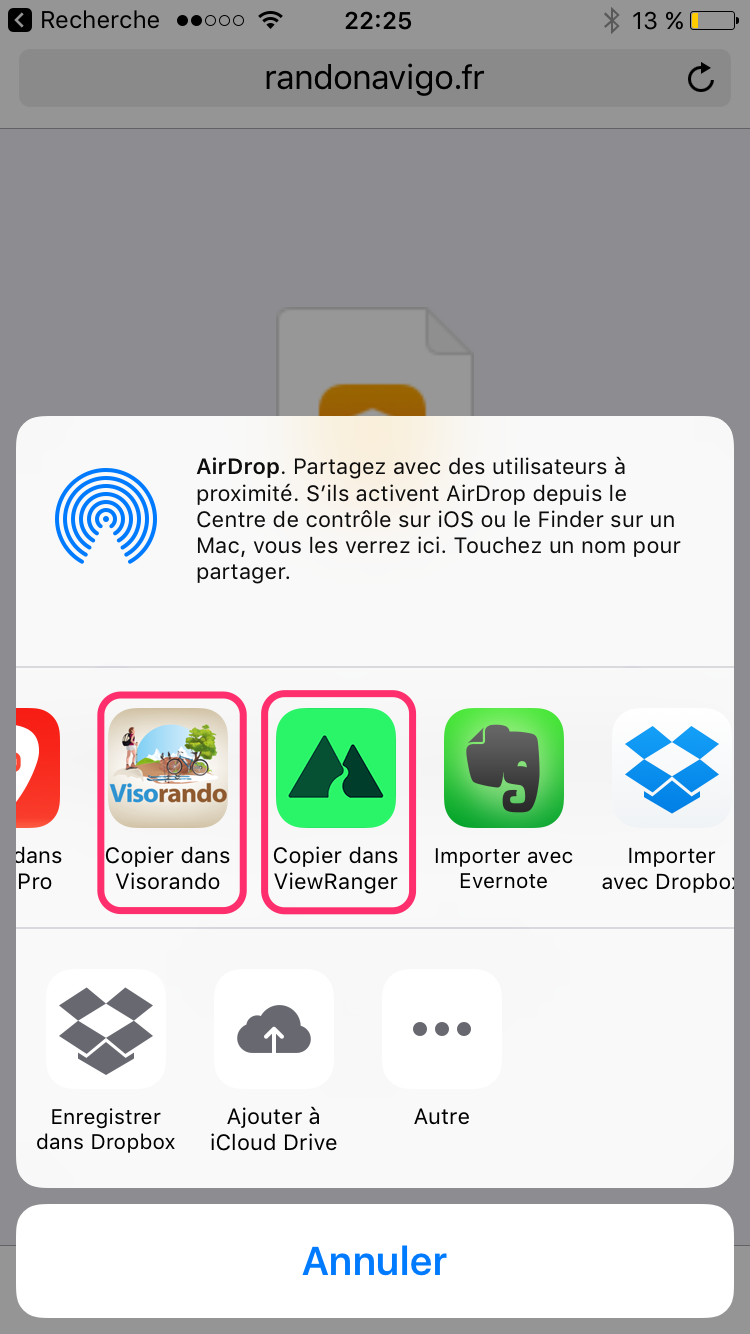Choose Importer avec Dropbox

(x=672, y=768)
